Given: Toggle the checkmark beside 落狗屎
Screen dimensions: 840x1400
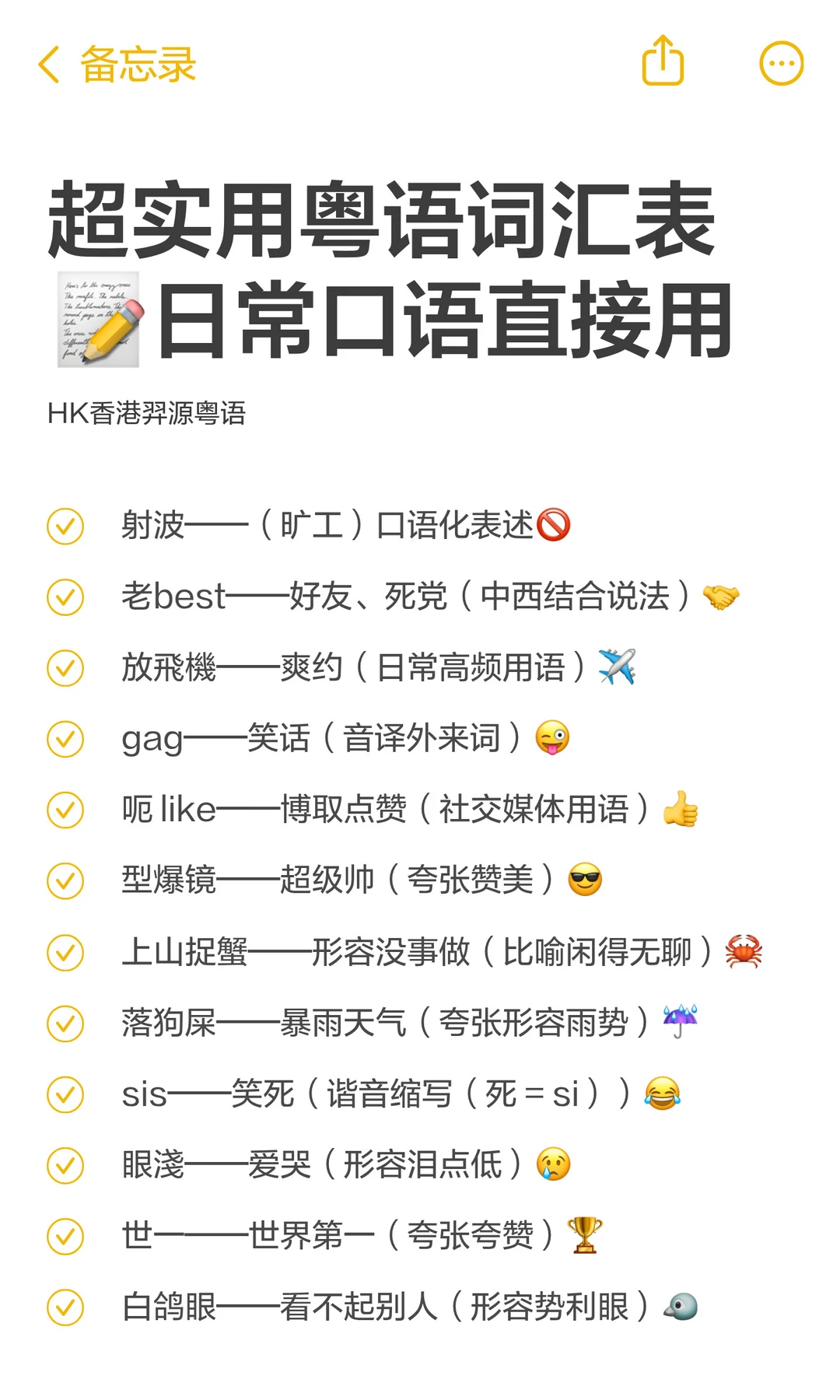Looking at the screenshot, I should click(x=65, y=1022).
